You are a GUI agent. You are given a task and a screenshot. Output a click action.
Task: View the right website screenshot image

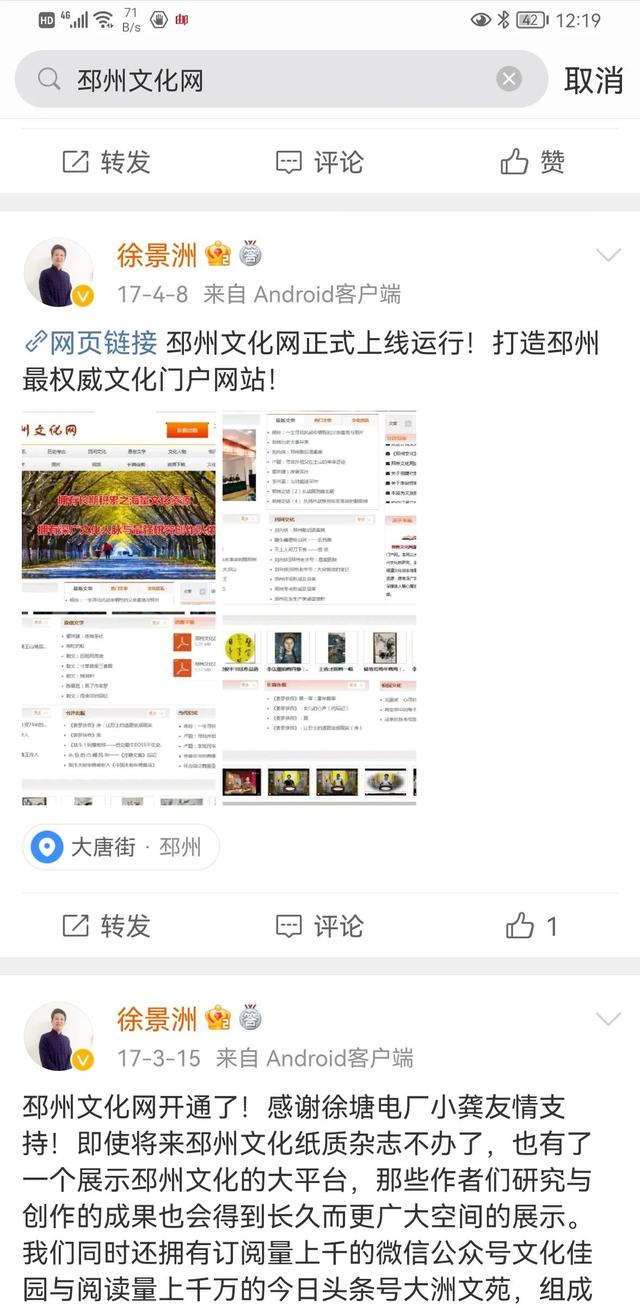(319, 608)
